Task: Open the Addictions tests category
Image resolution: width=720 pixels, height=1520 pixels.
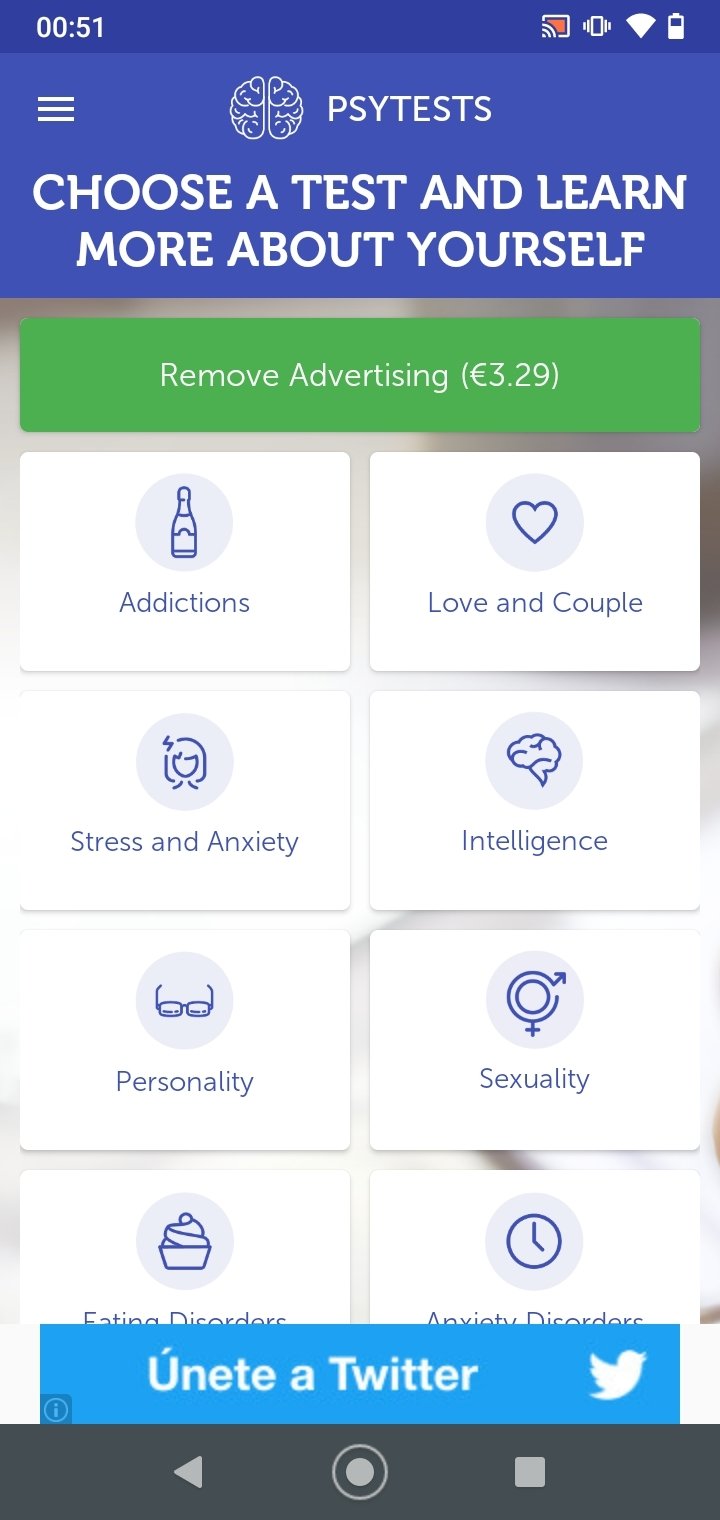Action: (x=185, y=561)
